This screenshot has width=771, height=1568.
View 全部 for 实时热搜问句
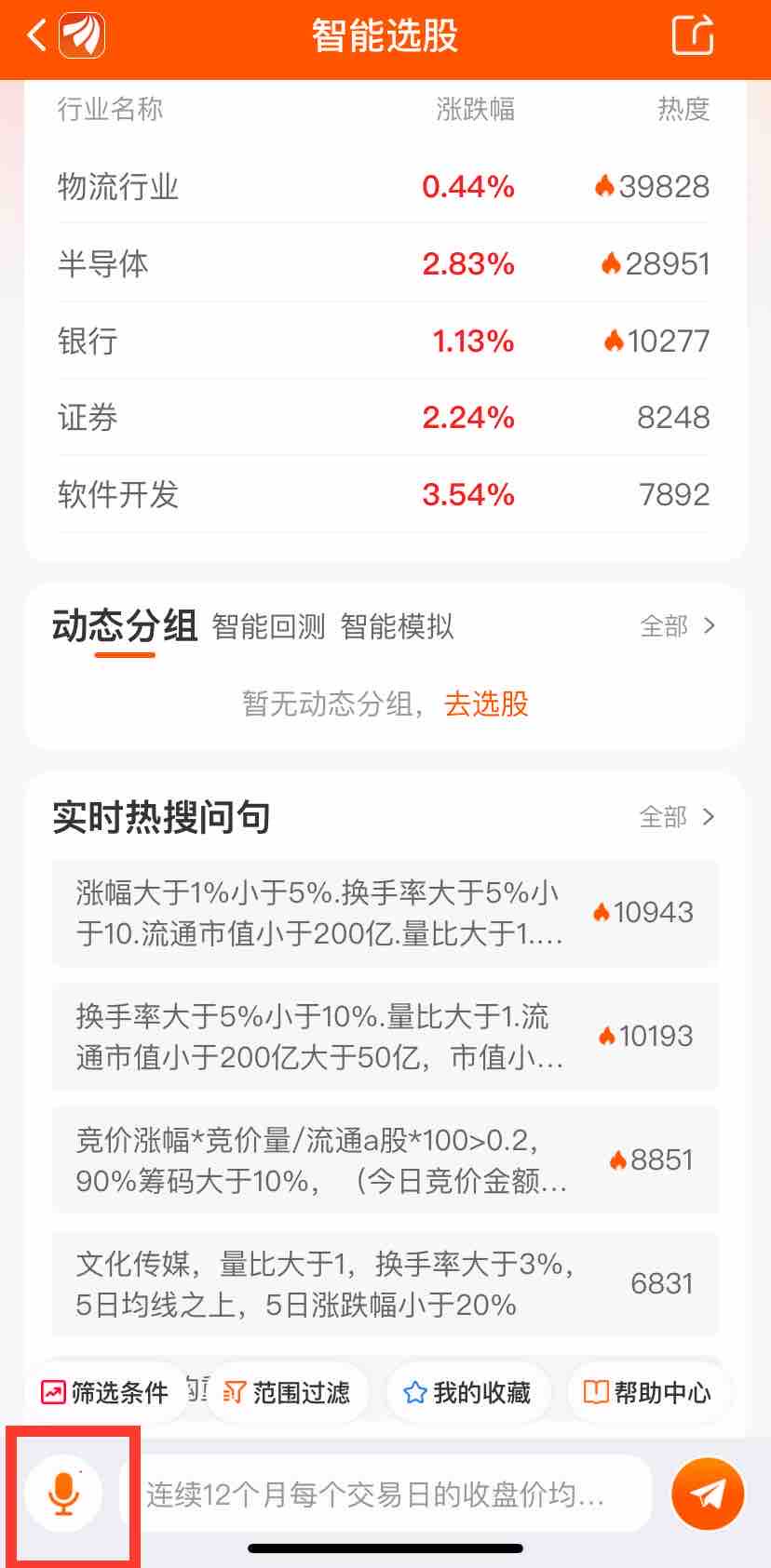(x=677, y=817)
